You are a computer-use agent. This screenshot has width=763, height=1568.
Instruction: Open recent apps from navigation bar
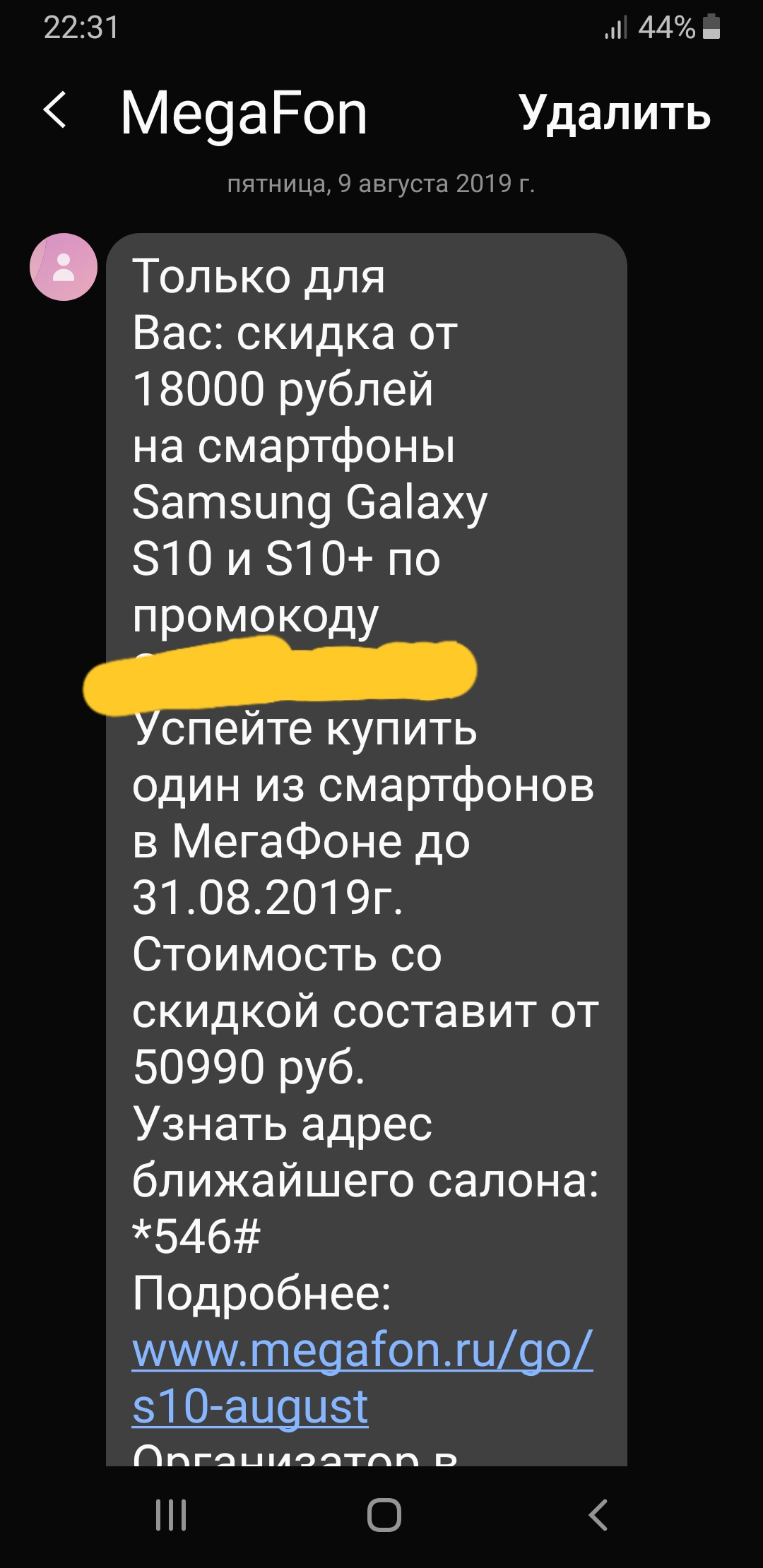pos(171,1514)
